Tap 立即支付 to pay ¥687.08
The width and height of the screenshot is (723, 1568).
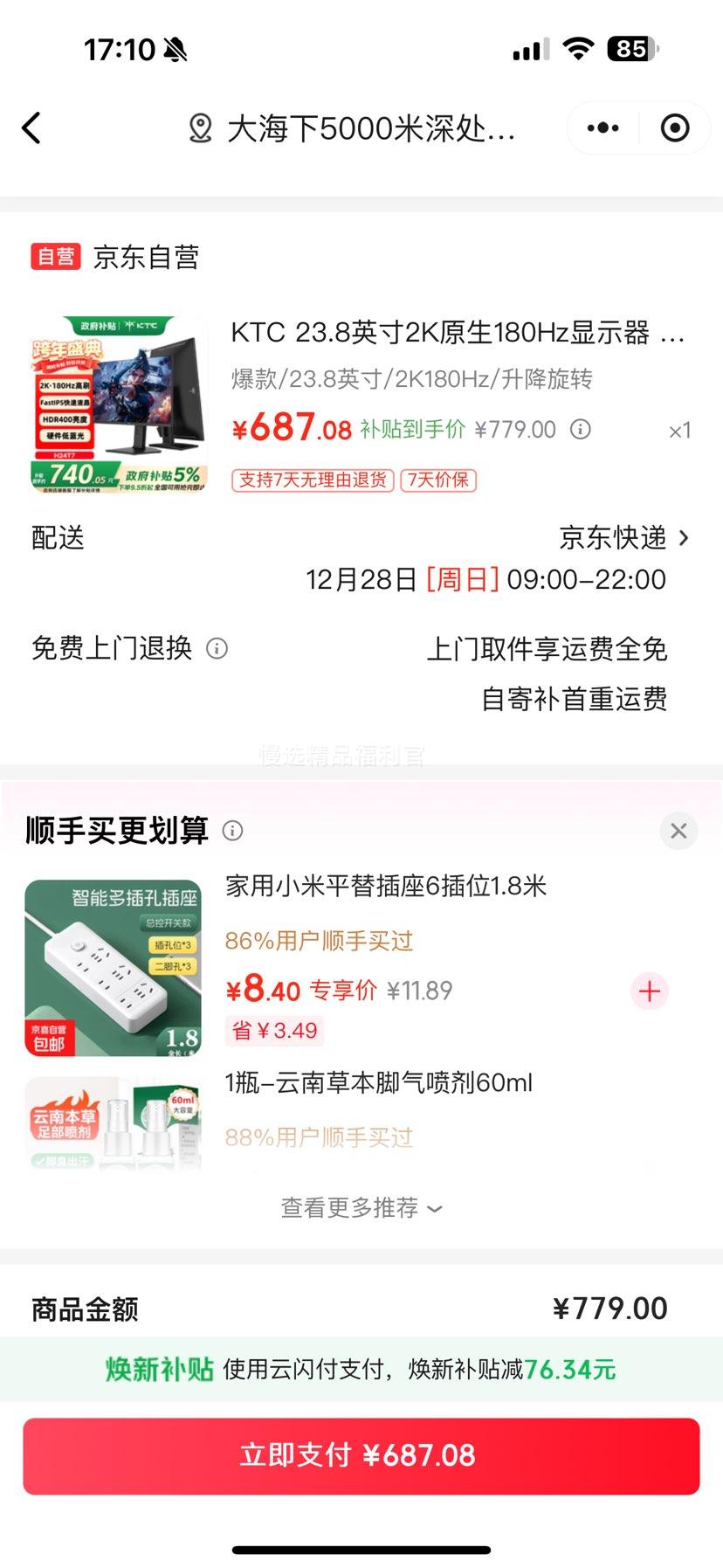click(x=361, y=1454)
